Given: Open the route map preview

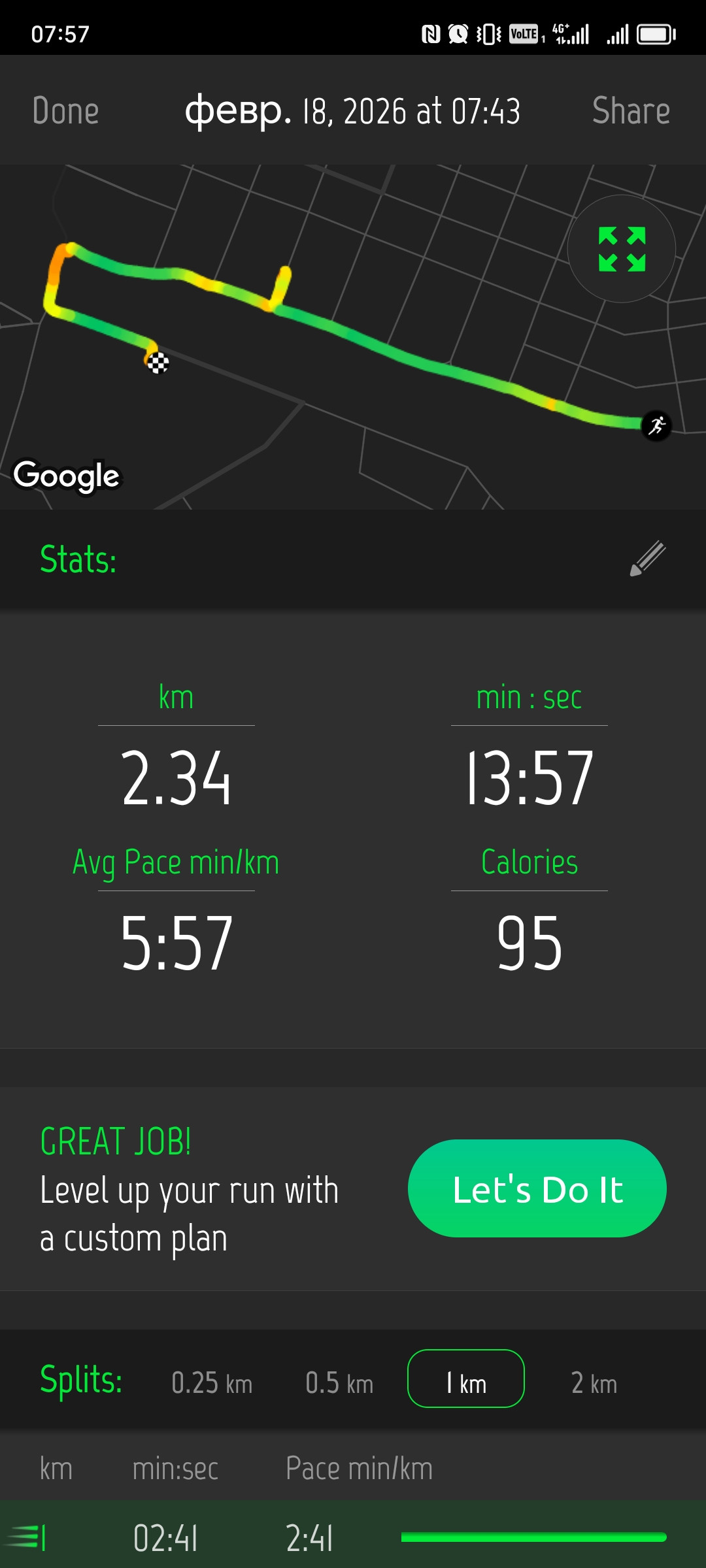Looking at the screenshot, I should click(x=353, y=337).
